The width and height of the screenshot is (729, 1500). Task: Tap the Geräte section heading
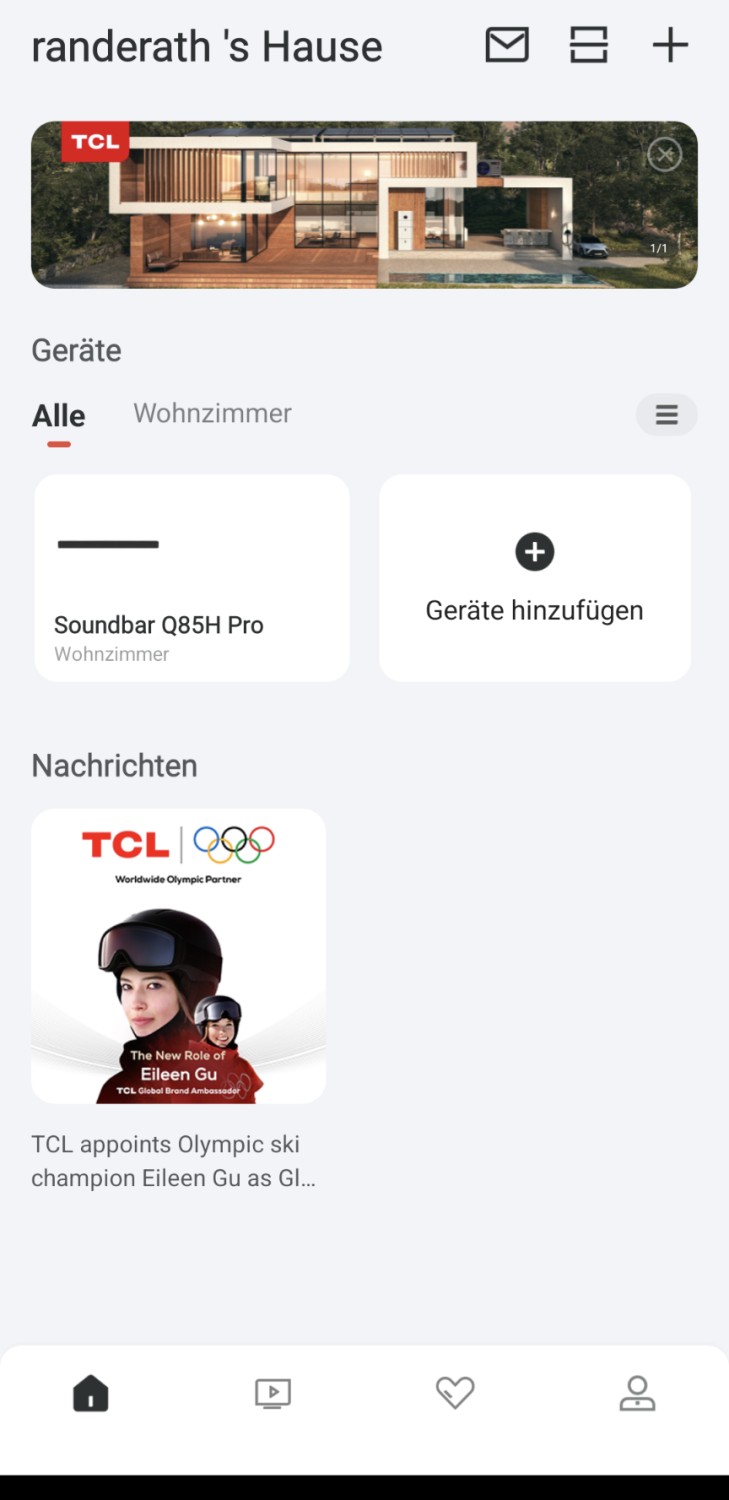point(76,350)
